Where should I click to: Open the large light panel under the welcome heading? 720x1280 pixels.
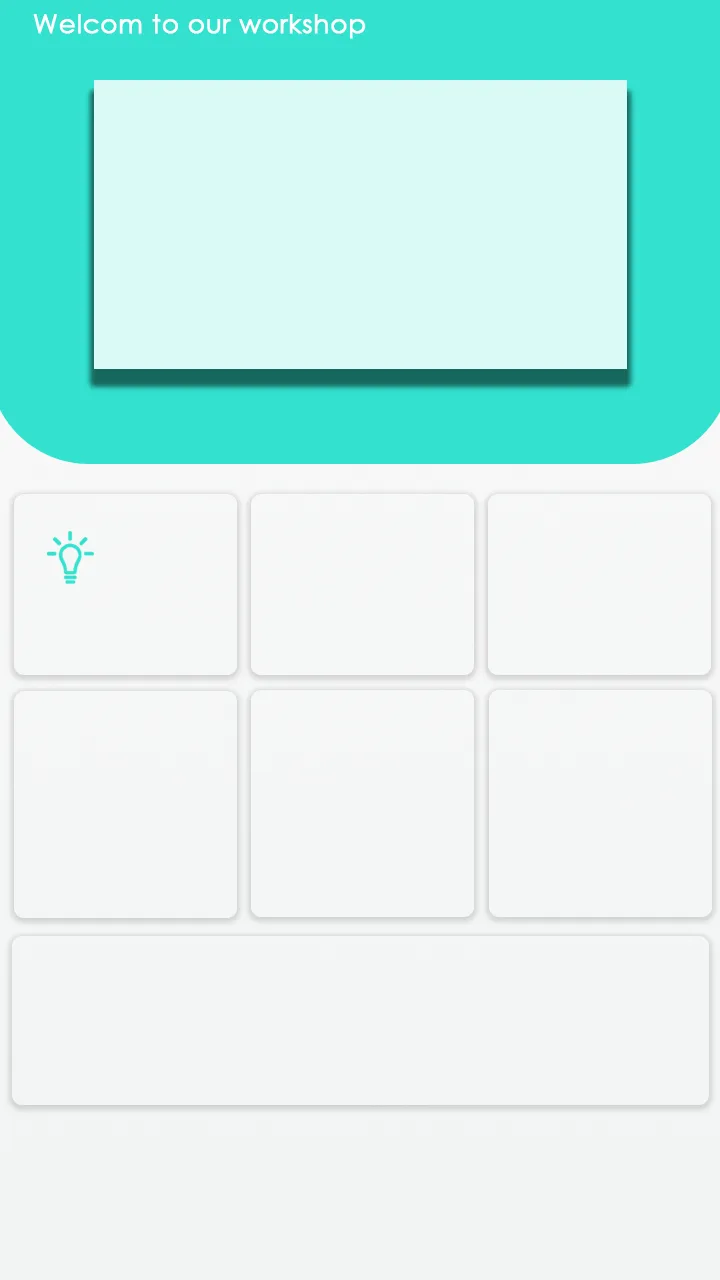(x=360, y=225)
